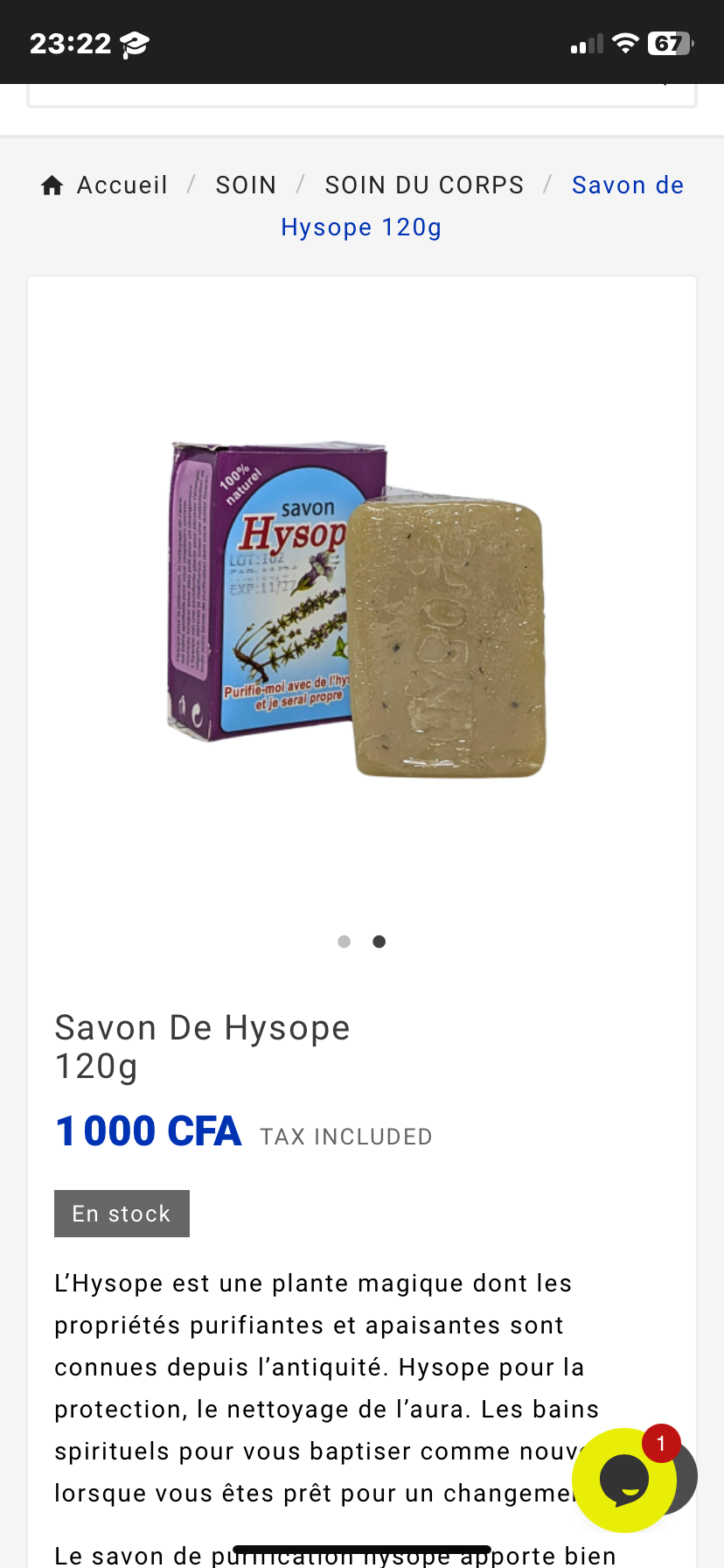Click the red notification badge showing 1

coord(662,1440)
